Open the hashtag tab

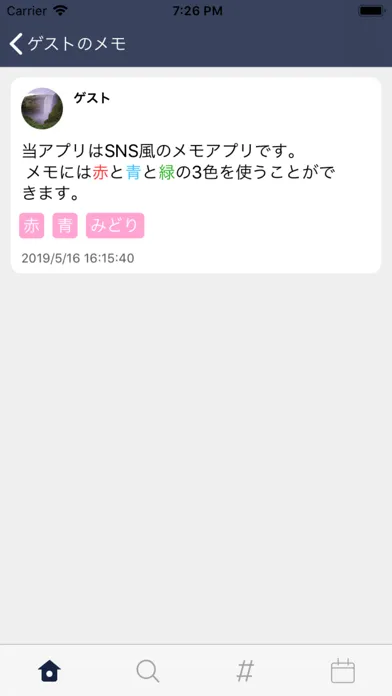[x=245, y=671]
